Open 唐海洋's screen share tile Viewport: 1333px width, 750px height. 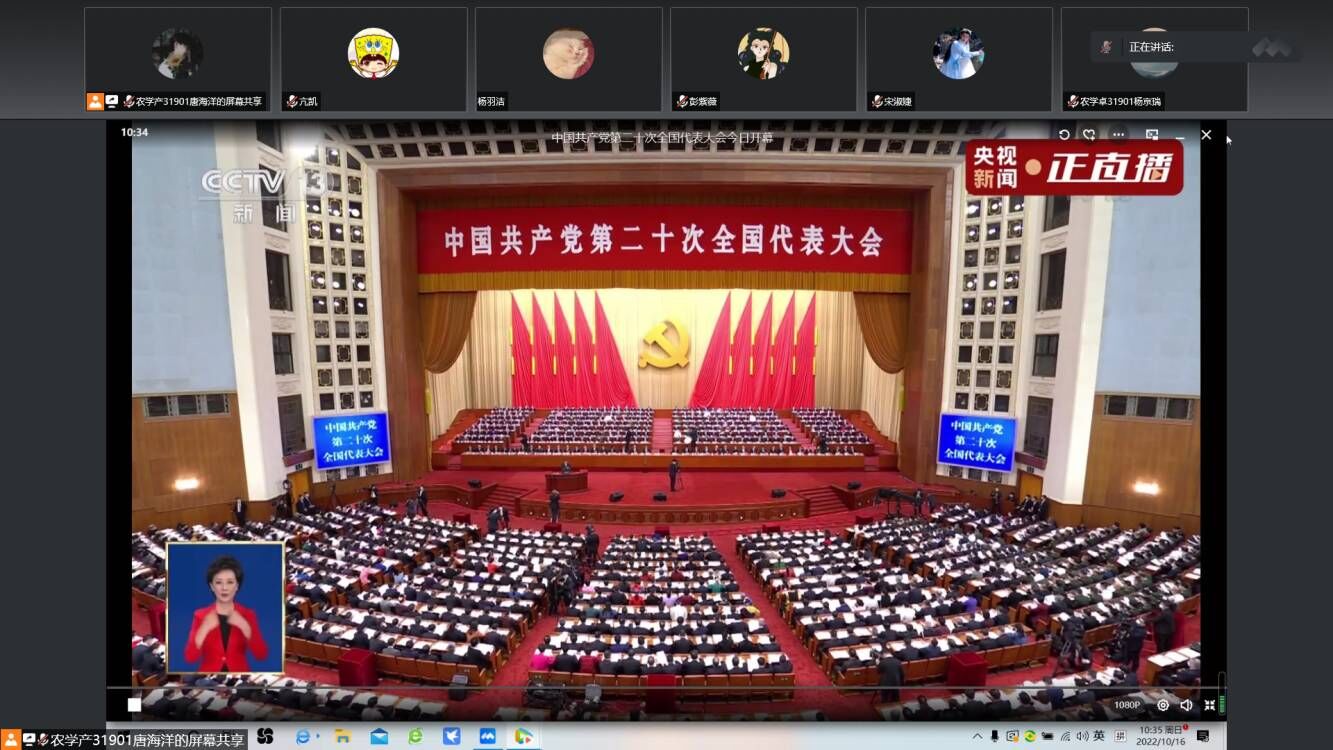pos(177,58)
